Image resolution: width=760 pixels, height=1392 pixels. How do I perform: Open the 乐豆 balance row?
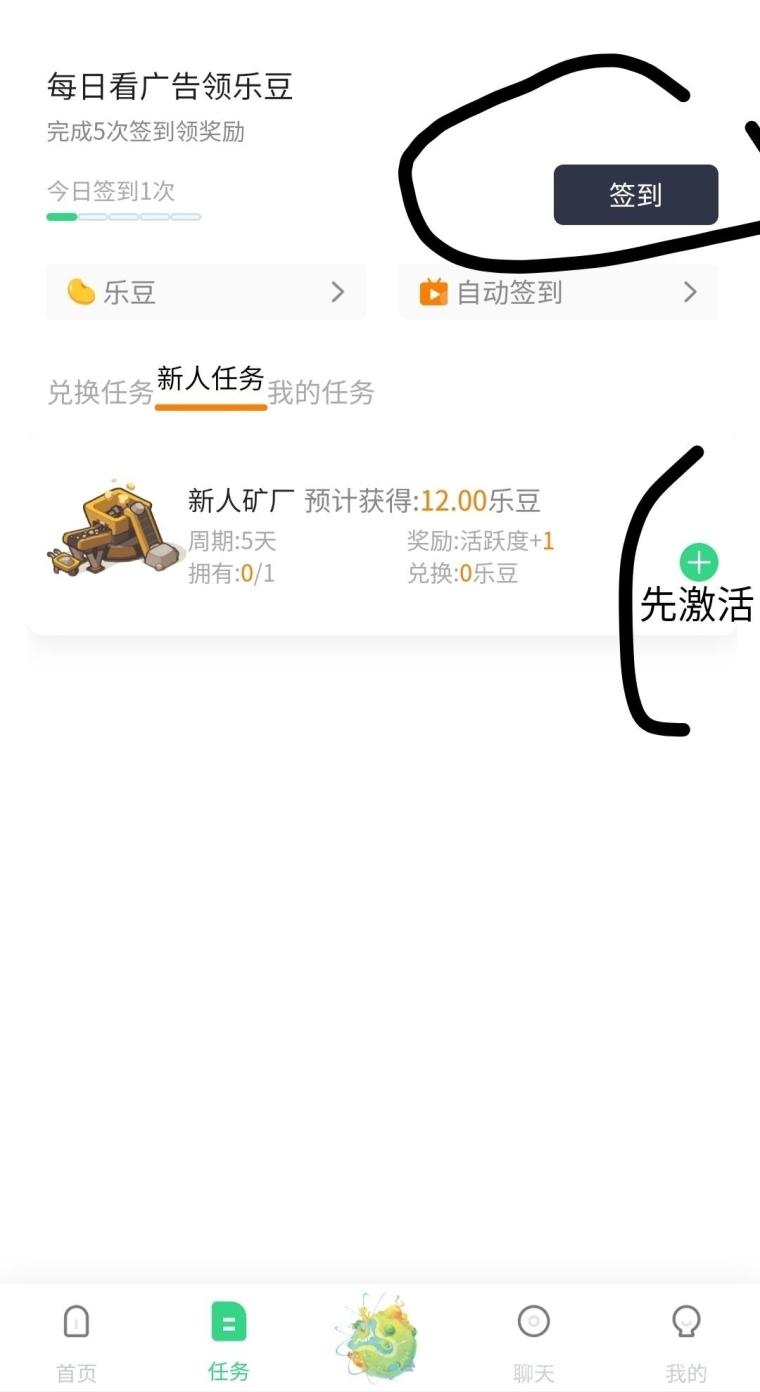(206, 292)
